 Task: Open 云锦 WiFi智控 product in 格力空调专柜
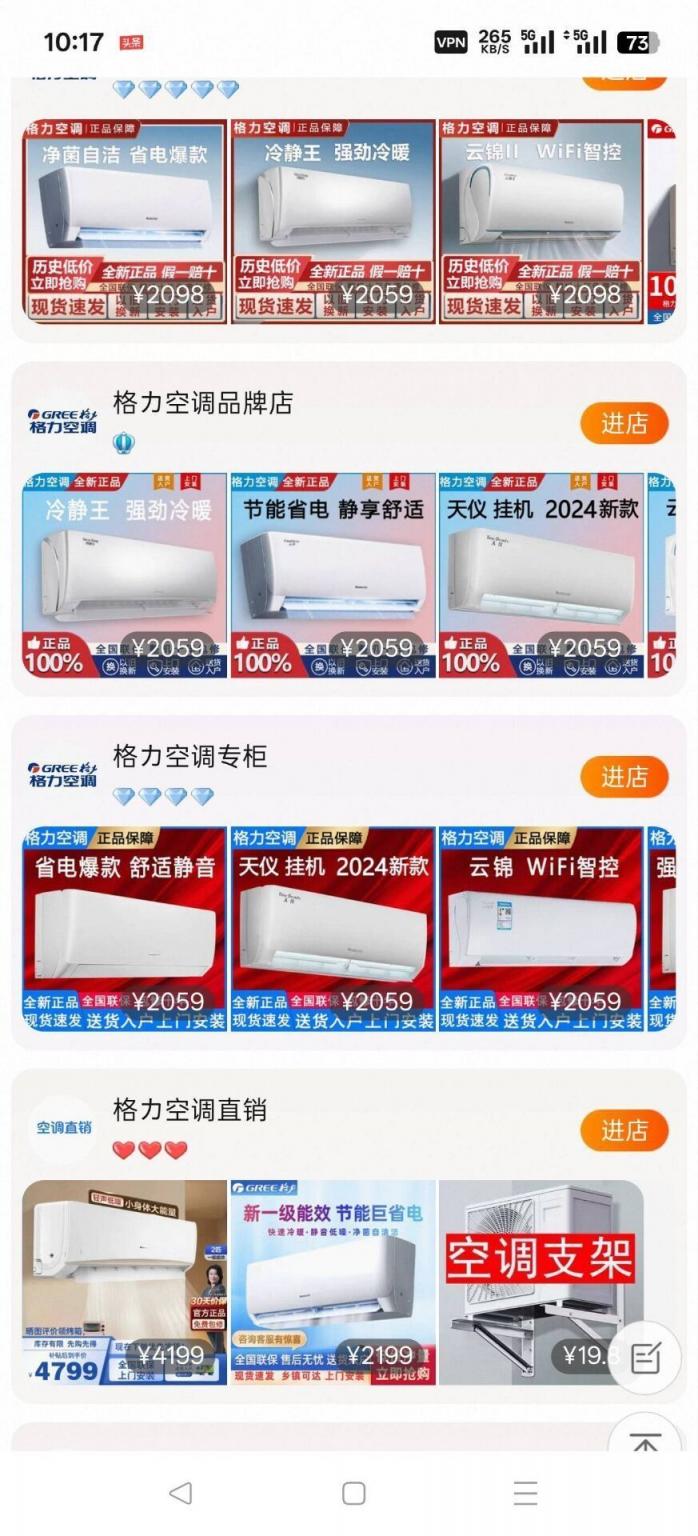pos(541,929)
